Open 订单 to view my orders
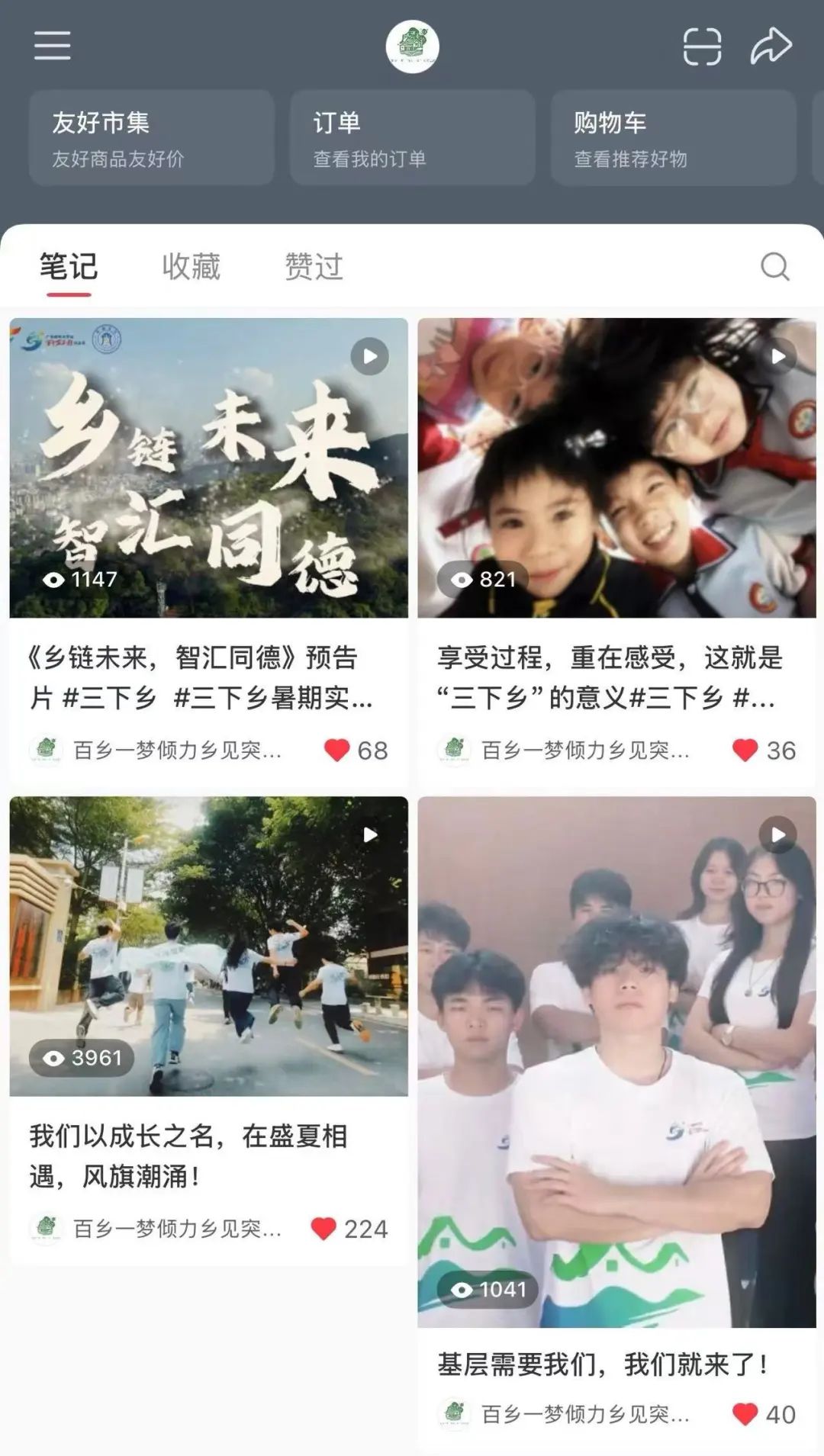Screen dimensions: 824x1456 tap(412, 138)
